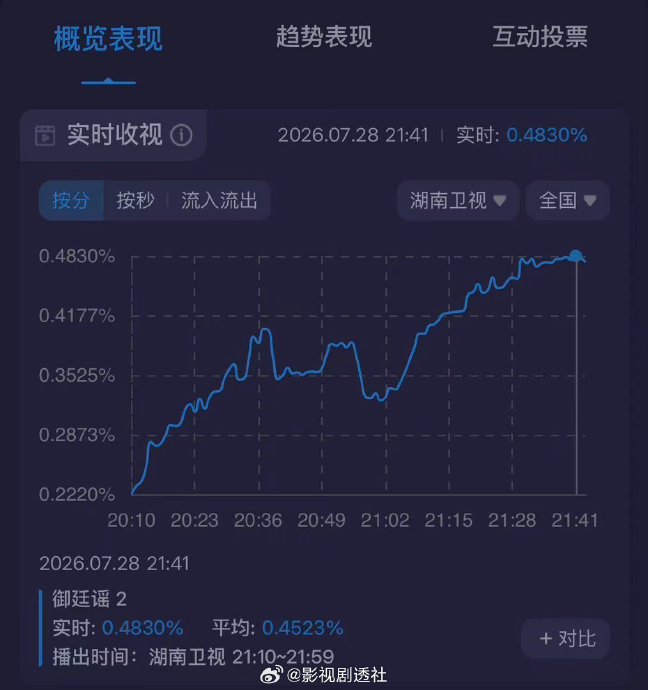The height and width of the screenshot is (690, 648).
Task: Tap the + 对比 compare button
Action: (x=566, y=638)
